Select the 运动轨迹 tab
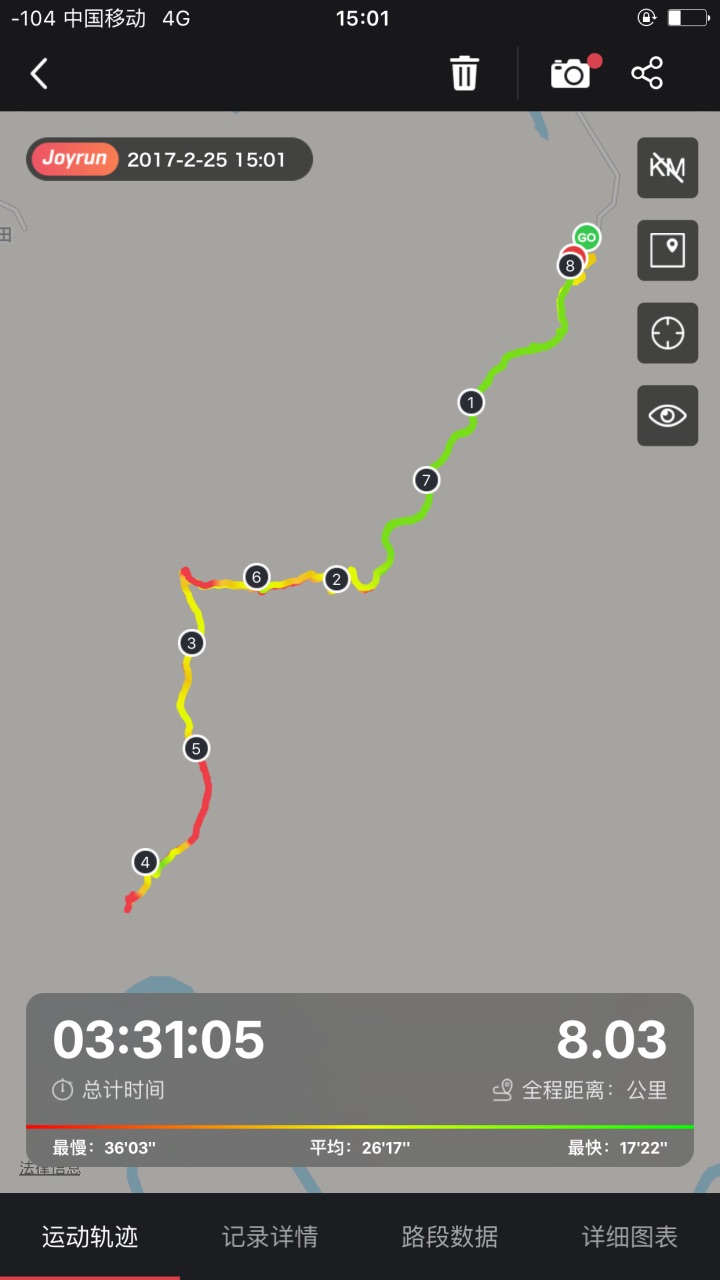This screenshot has height=1280, width=720. coord(90,1237)
